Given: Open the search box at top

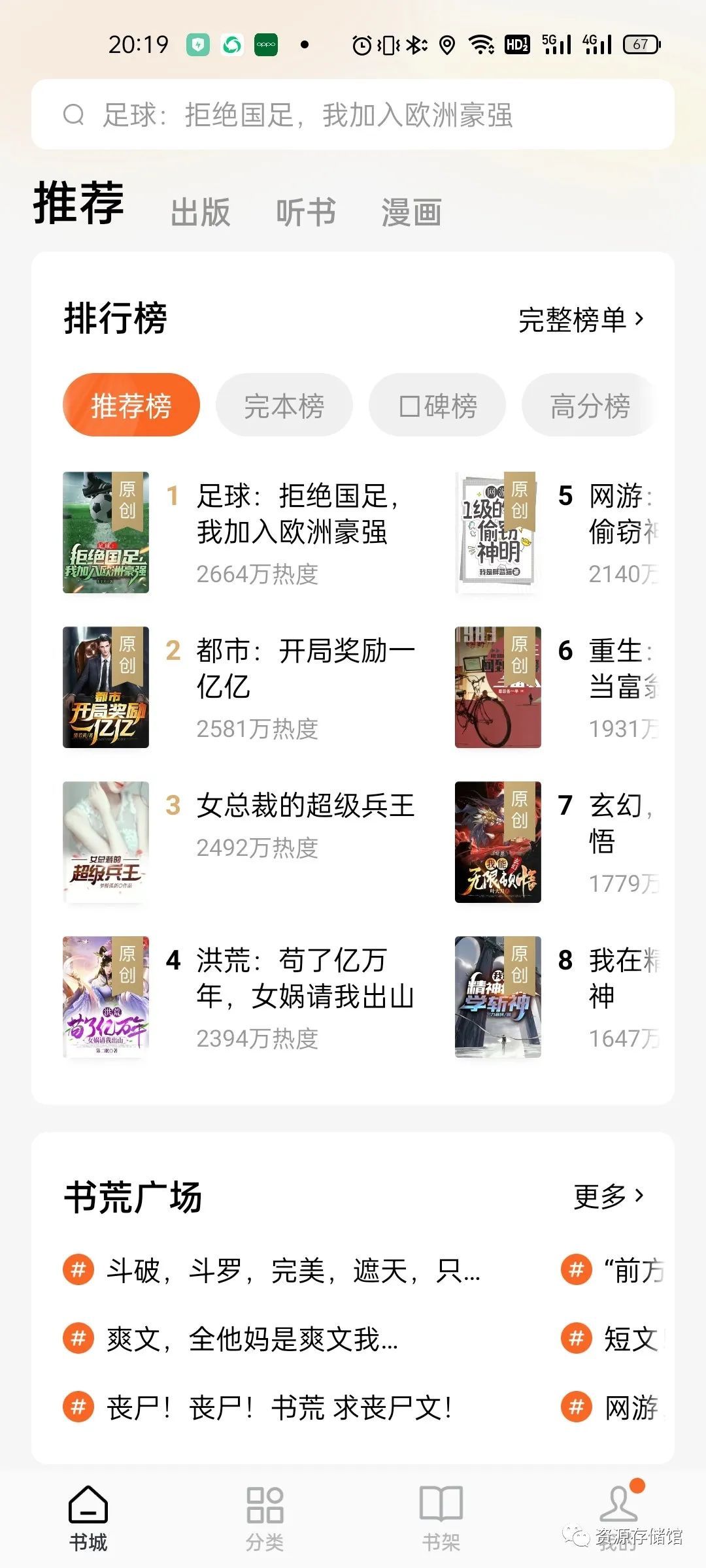Looking at the screenshot, I should click(353, 115).
